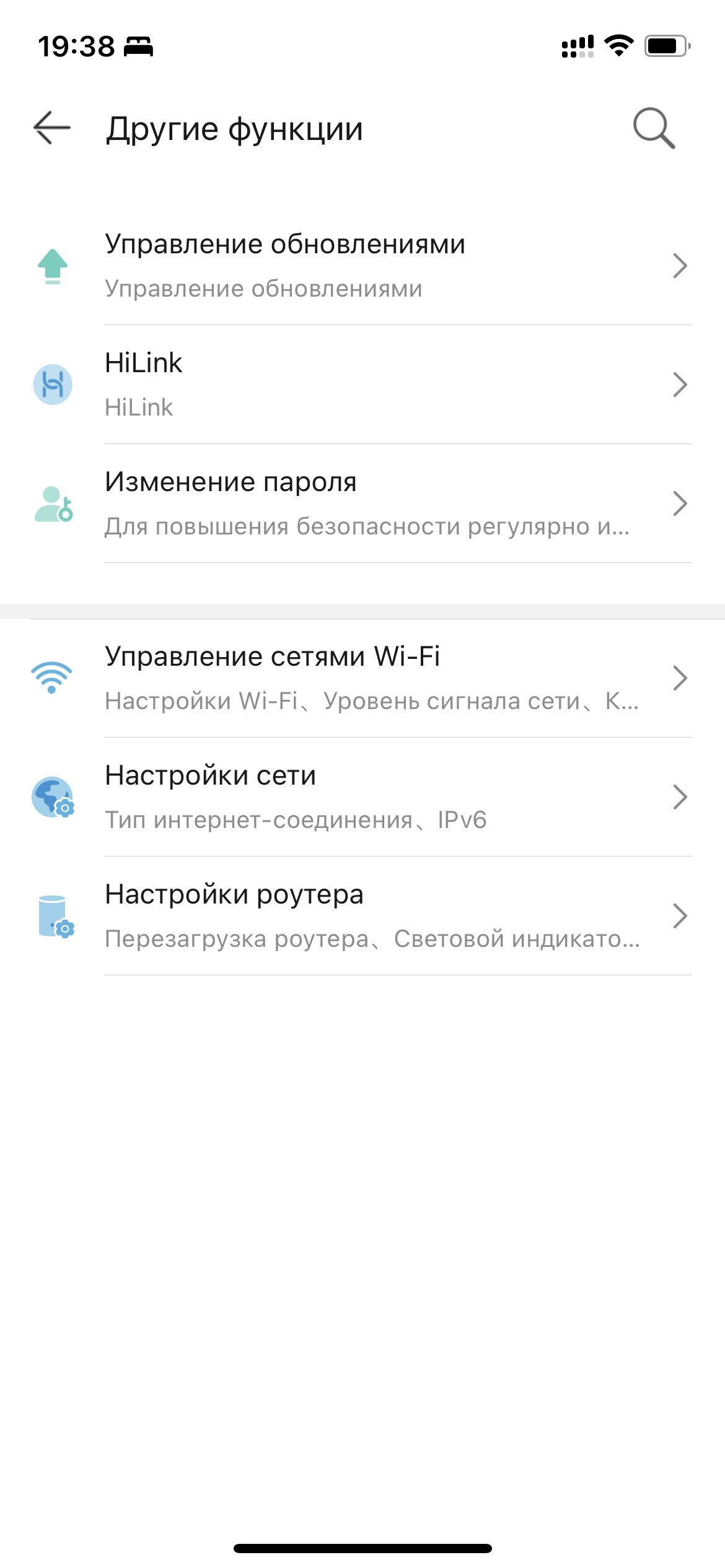This screenshot has width=725, height=1568.
Task: Go back using the arrow icon
Action: (52, 128)
